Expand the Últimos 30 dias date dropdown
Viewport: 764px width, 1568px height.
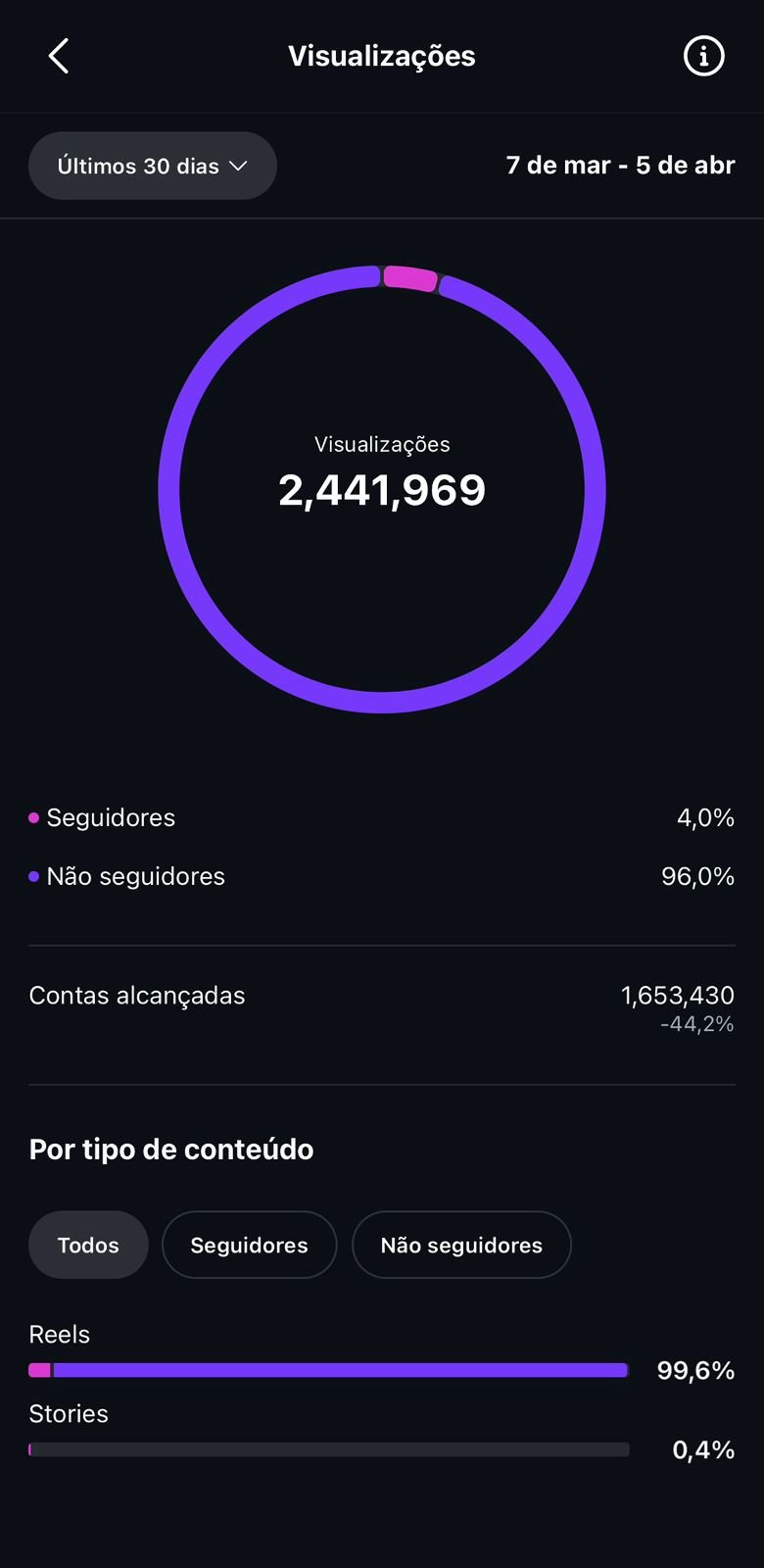tap(153, 166)
